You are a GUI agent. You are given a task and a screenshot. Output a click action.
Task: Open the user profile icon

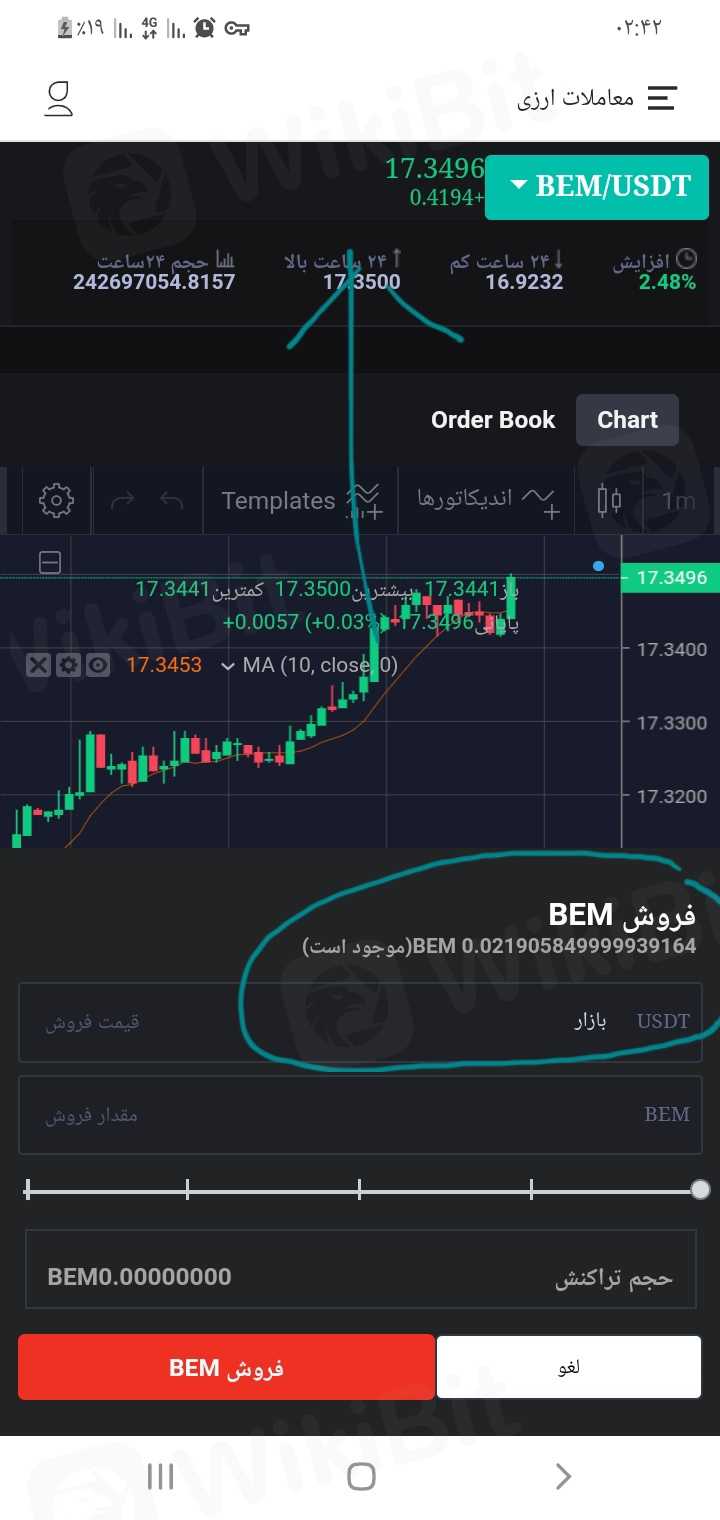pyautogui.click(x=59, y=98)
